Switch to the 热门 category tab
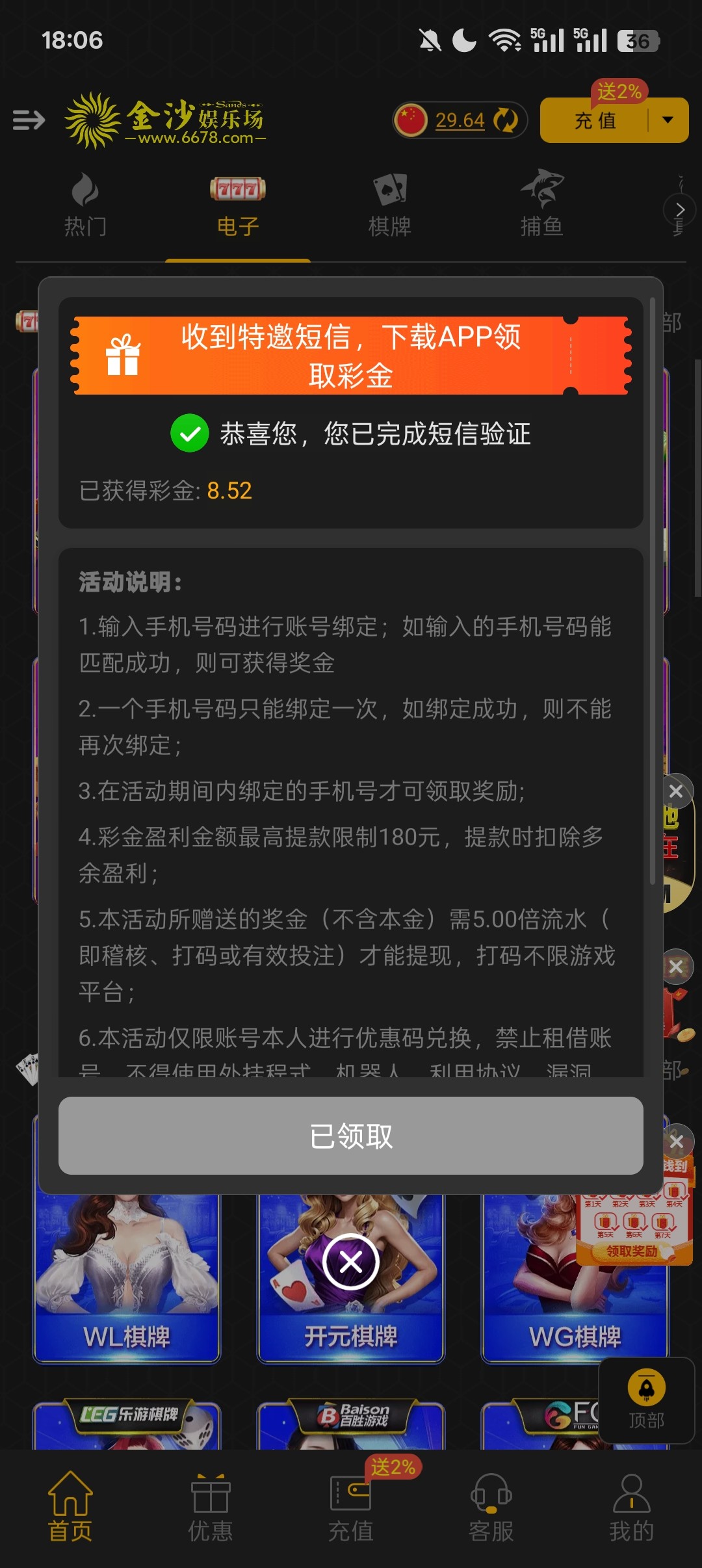The image size is (702, 1568). [85, 206]
